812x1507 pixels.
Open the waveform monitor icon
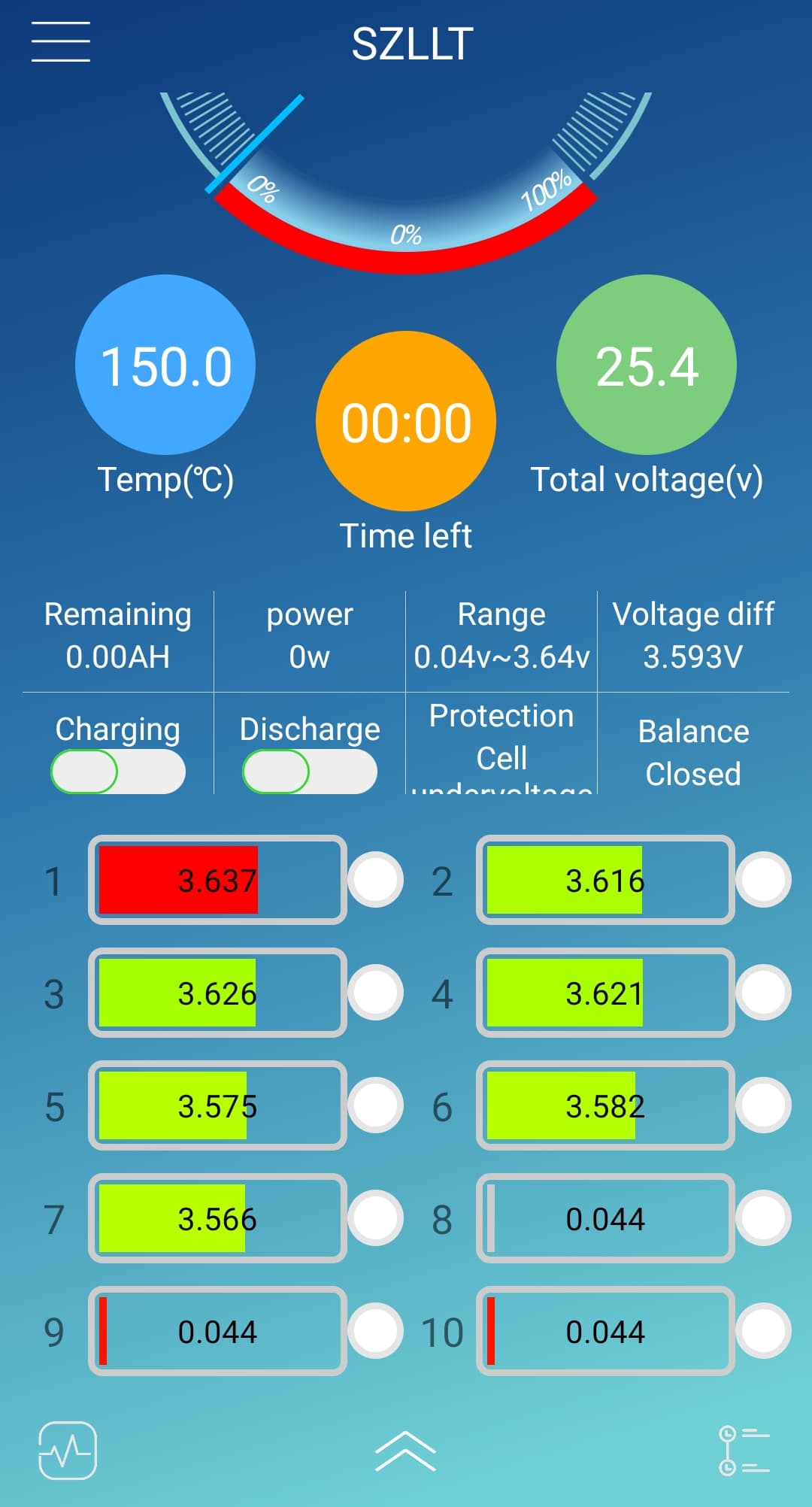68,1451
